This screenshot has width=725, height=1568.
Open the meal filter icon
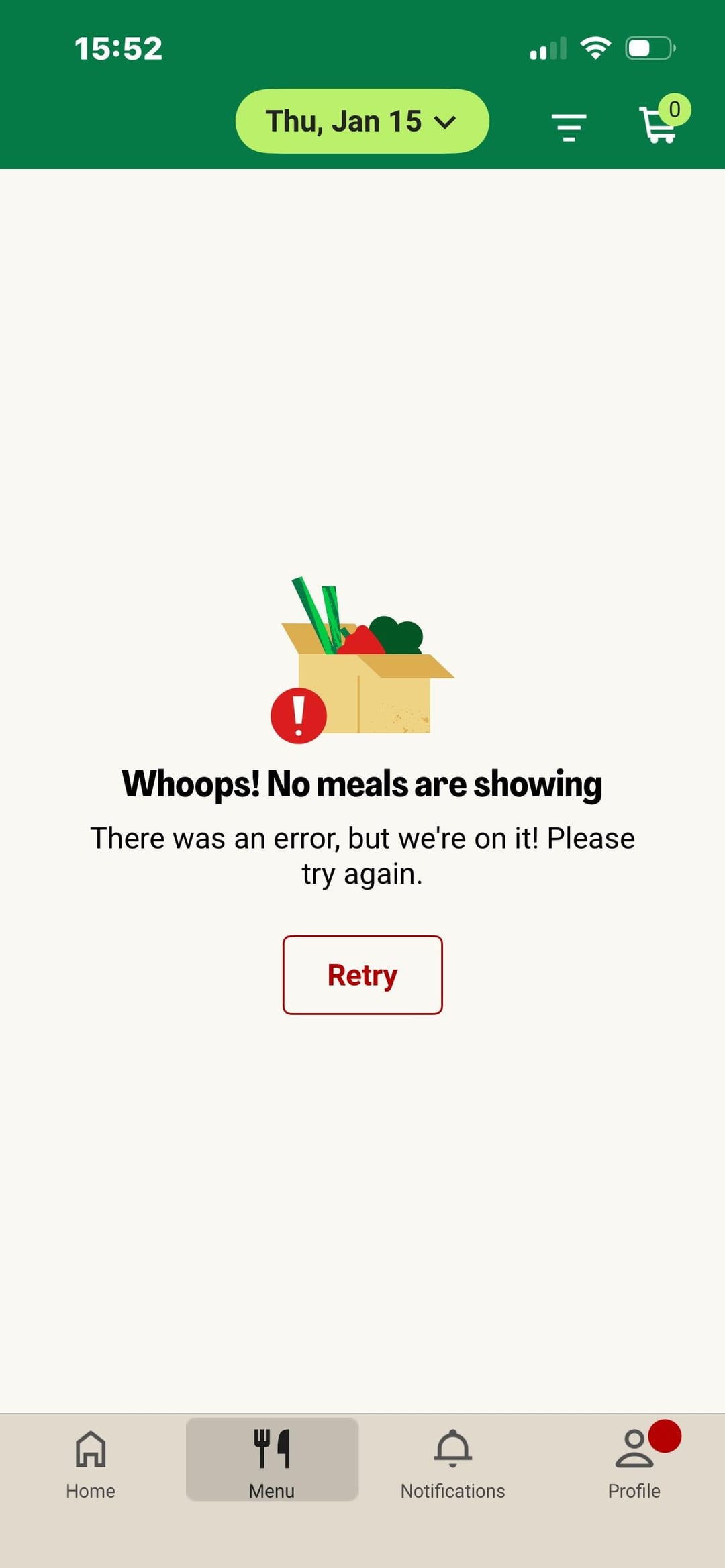569,127
